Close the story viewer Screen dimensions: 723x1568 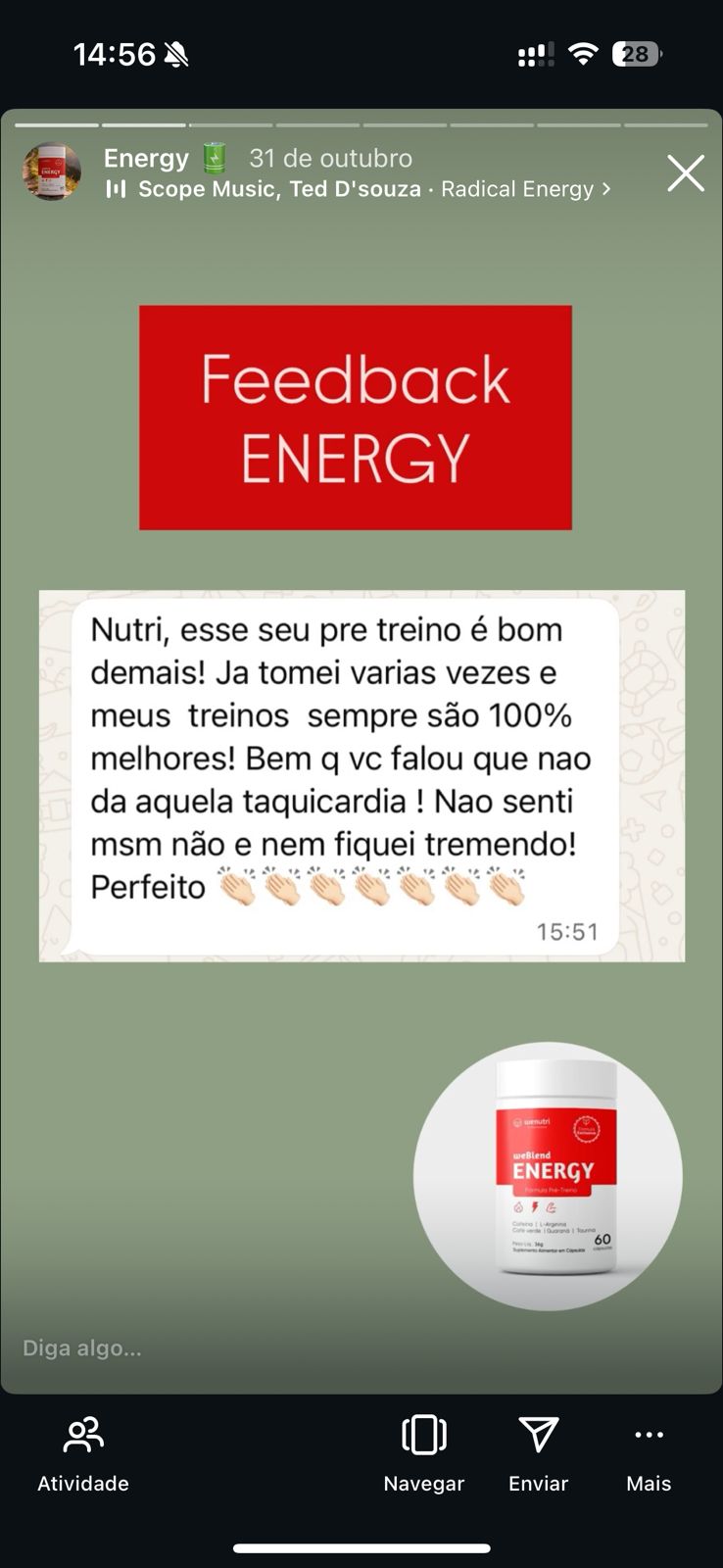pos(685,173)
